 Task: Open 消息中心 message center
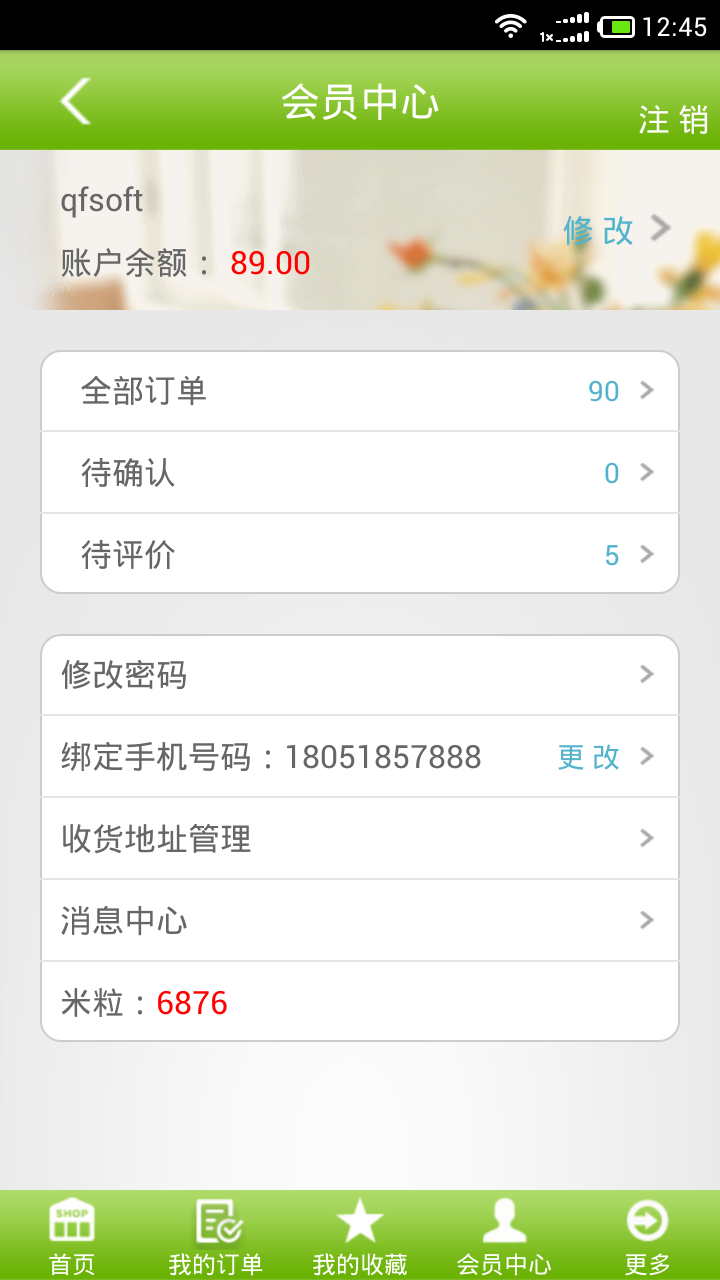point(360,920)
